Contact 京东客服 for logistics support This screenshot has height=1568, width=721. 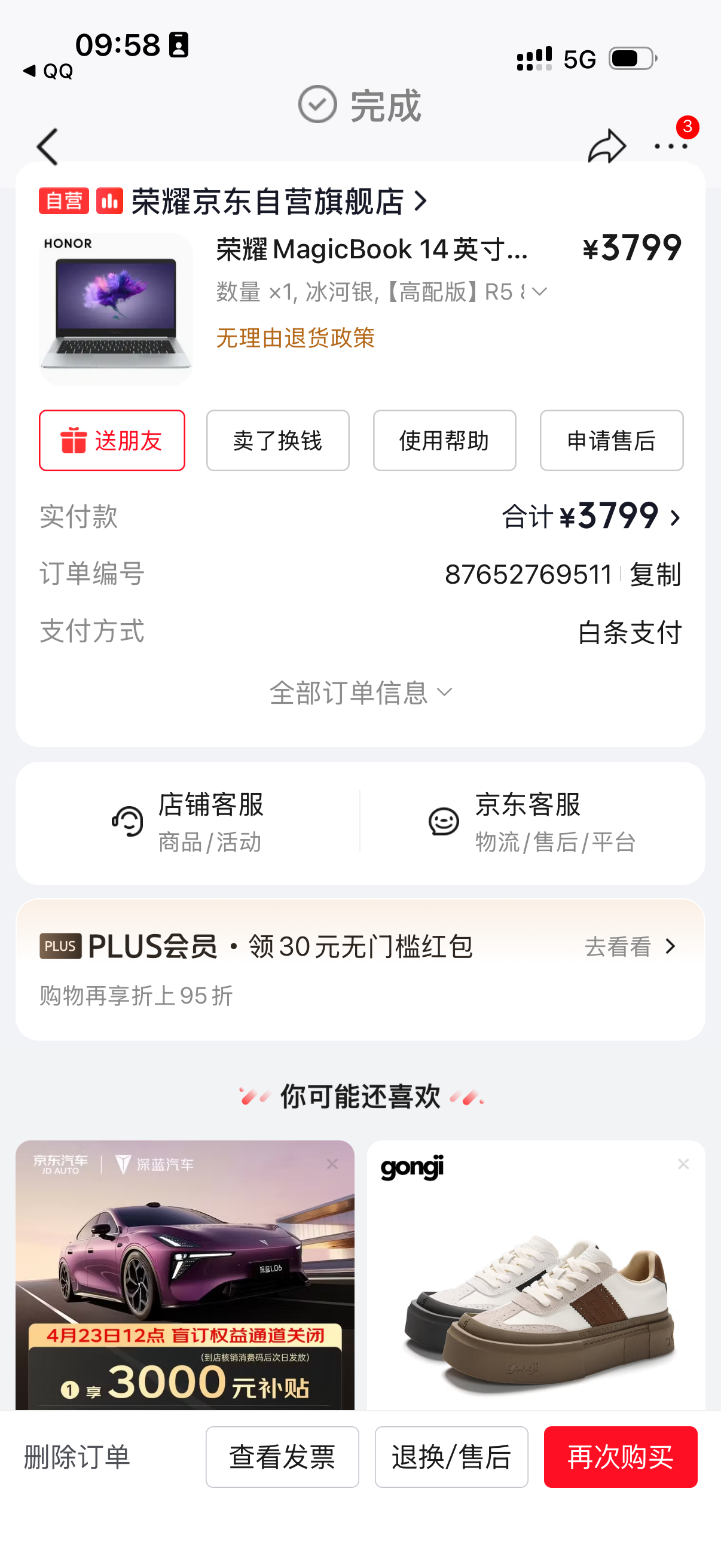pyautogui.click(x=531, y=822)
